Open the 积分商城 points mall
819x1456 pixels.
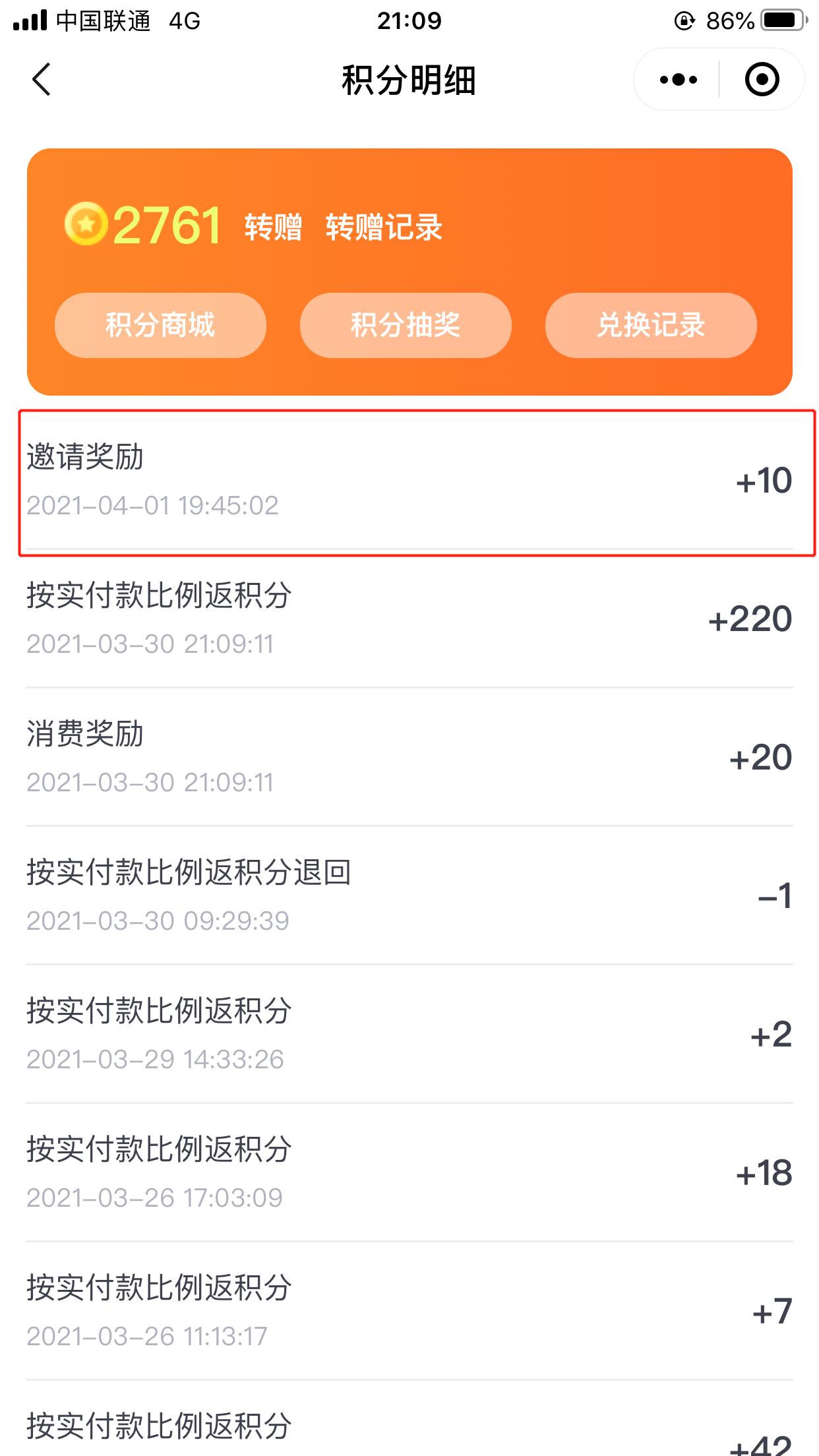click(x=160, y=325)
